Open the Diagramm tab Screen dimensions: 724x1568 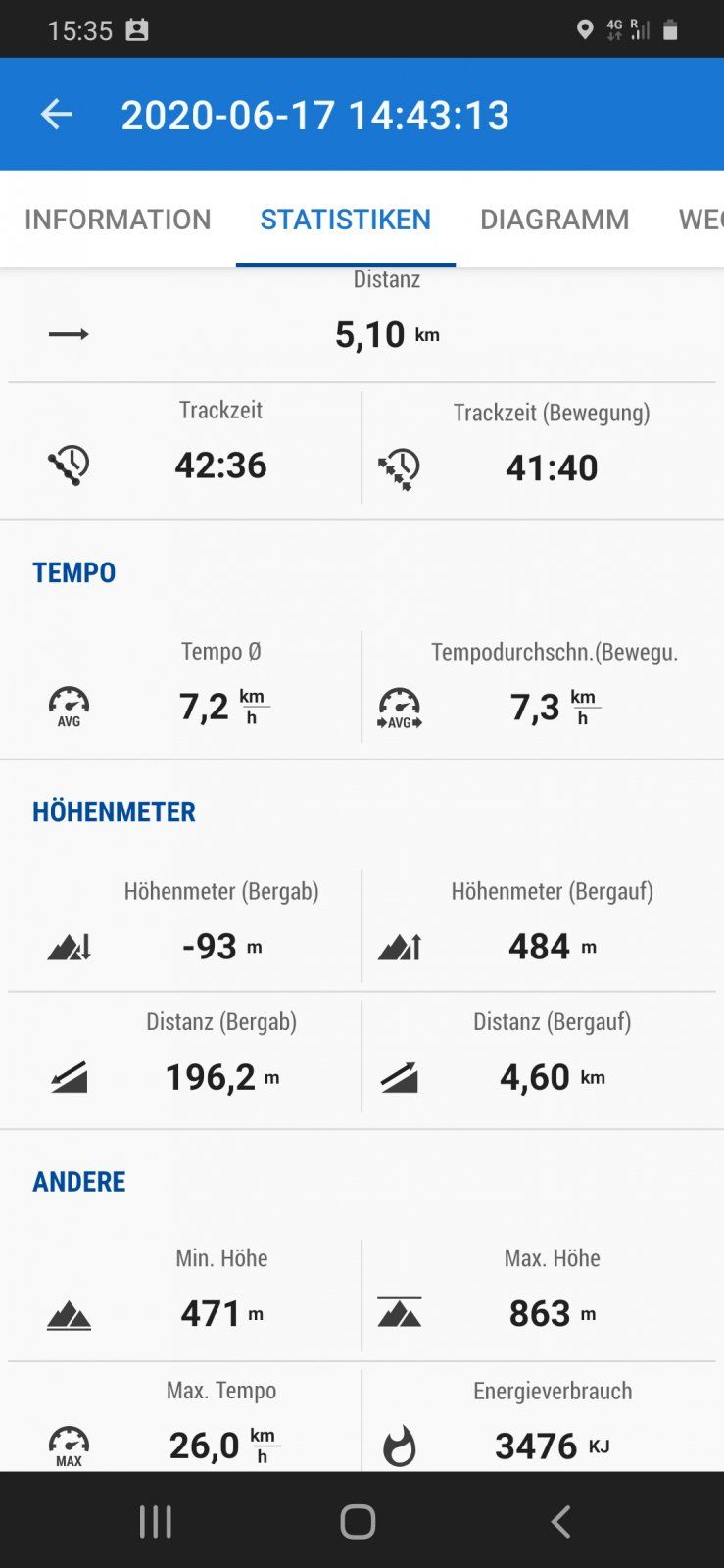pos(555,219)
